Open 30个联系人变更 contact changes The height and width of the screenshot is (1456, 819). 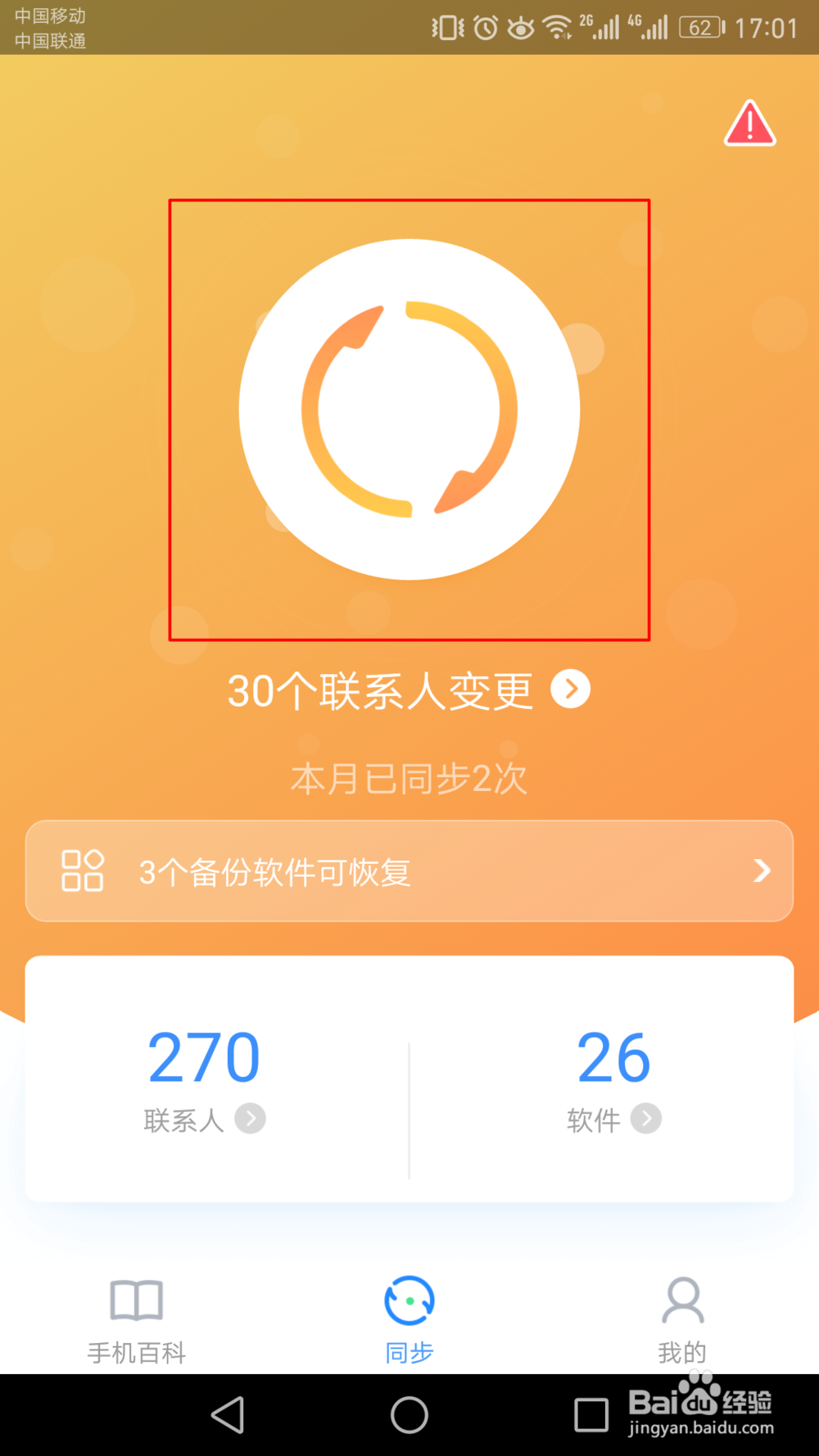[380, 690]
